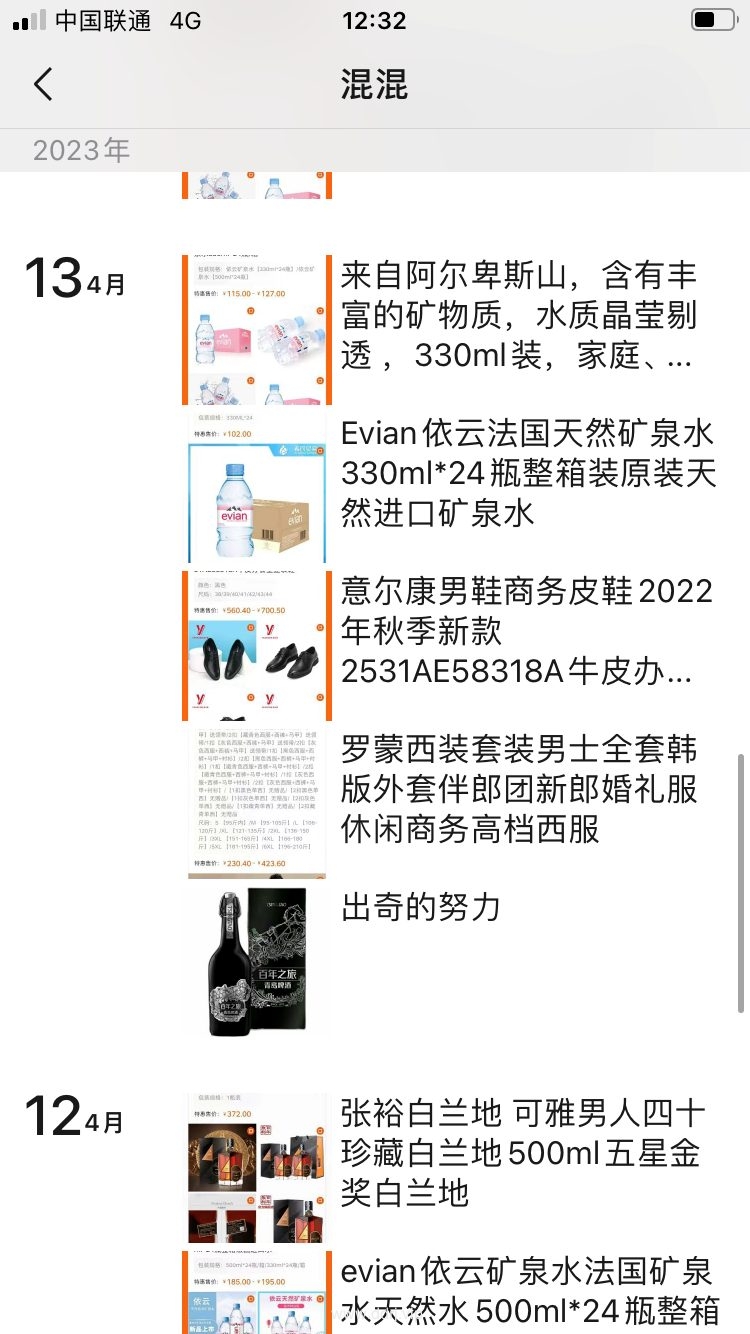
Task: Open the 出奇的努力 beer bottle post
Action: [420, 908]
